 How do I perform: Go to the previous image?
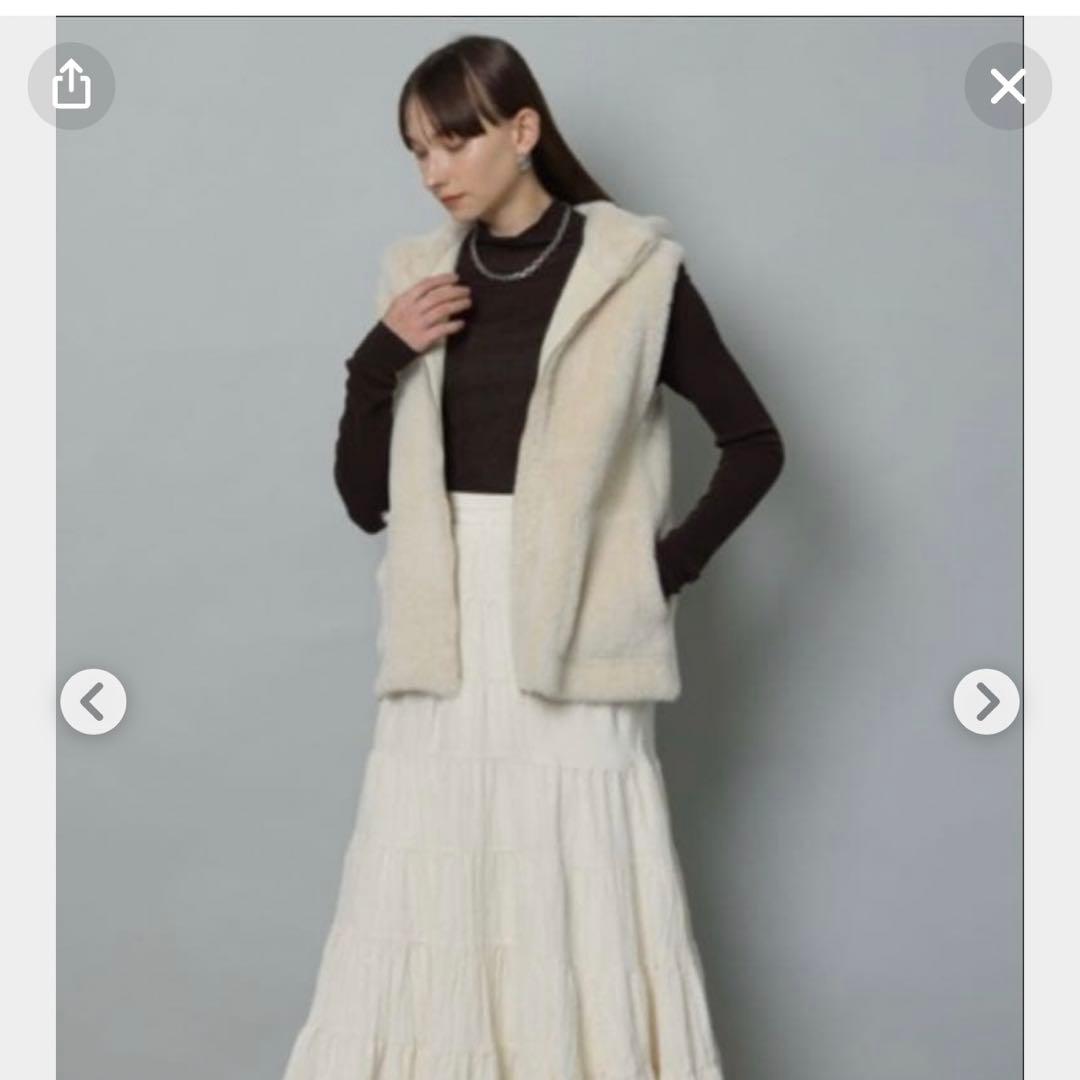pos(93,702)
